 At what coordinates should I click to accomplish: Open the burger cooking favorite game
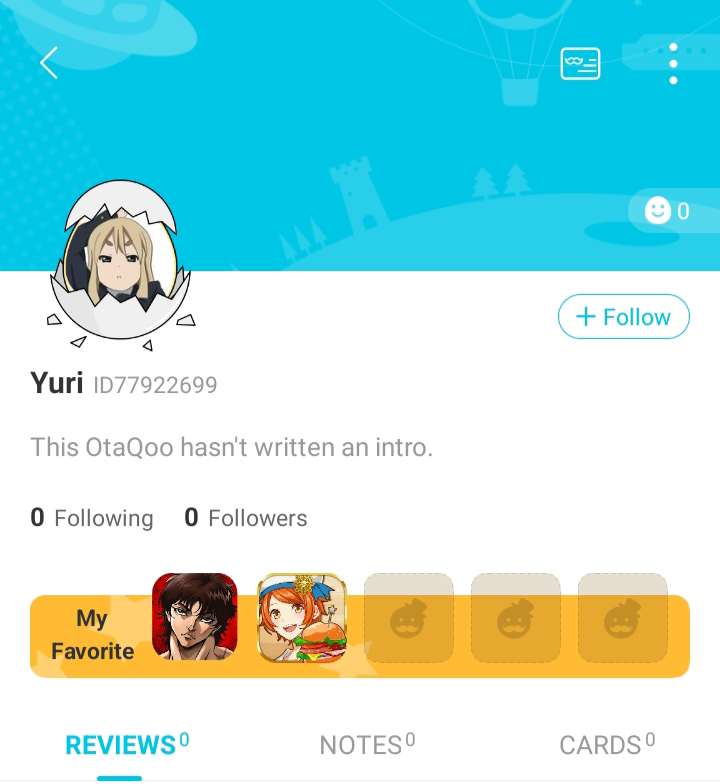[301, 617]
